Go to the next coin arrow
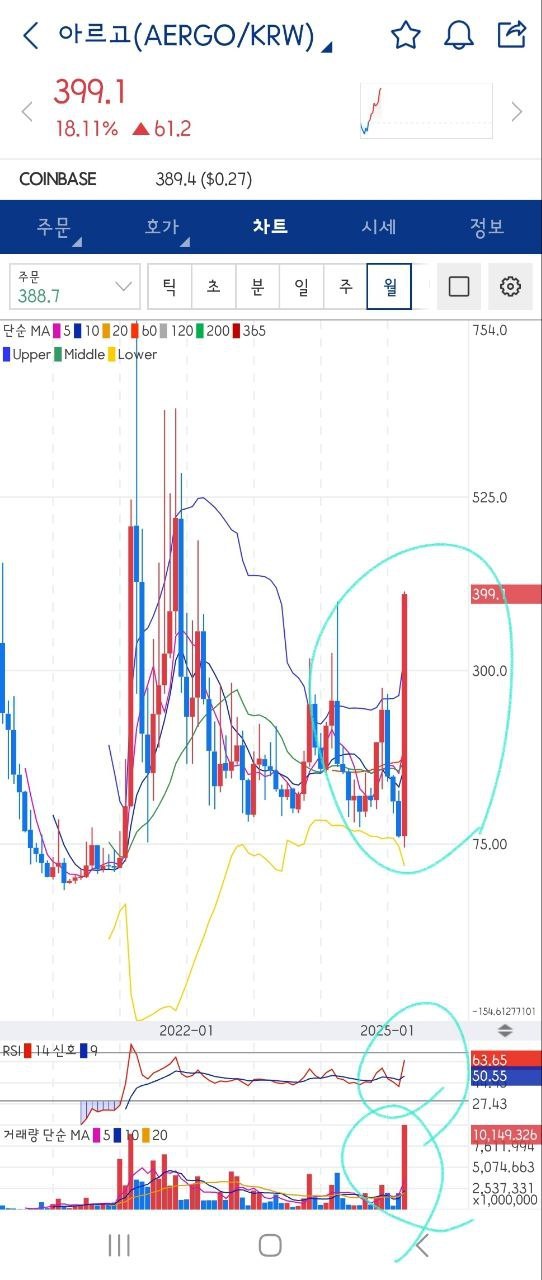 (x=517, y=111)
